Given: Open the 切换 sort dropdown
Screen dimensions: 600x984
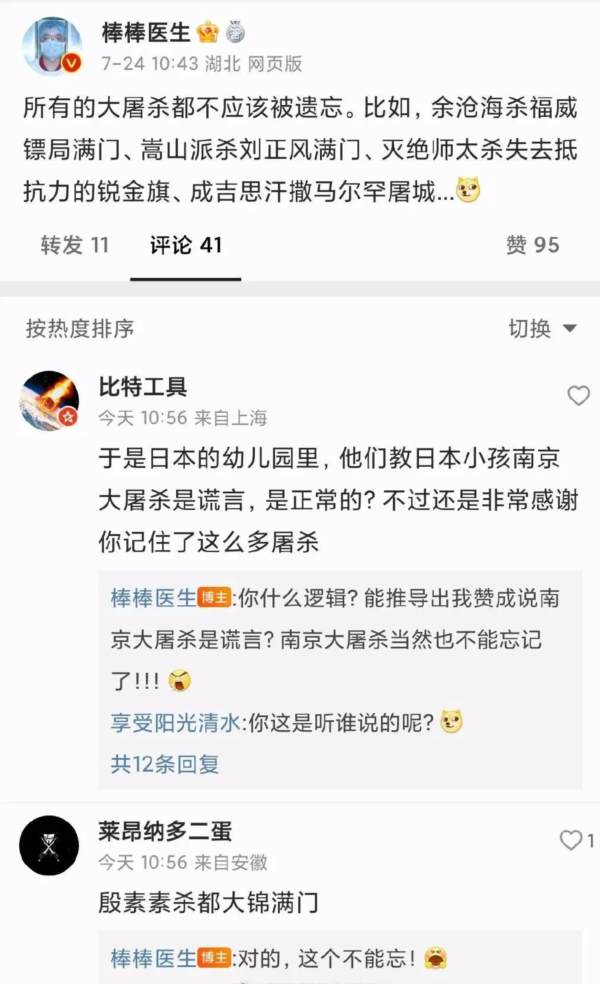Looking at the screenshot, I should coord(542,329).
